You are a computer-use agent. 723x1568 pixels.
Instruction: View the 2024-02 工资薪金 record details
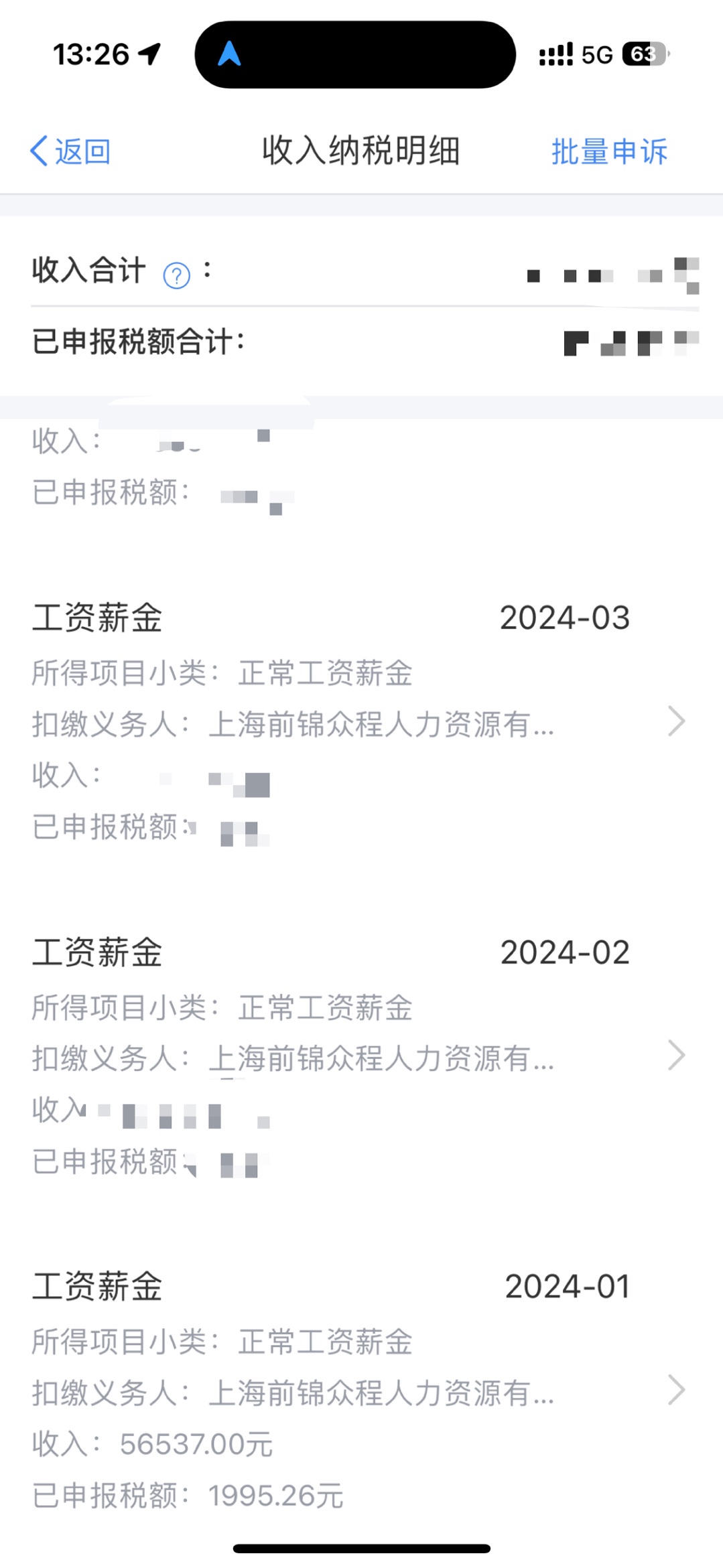pos(362,1056)
